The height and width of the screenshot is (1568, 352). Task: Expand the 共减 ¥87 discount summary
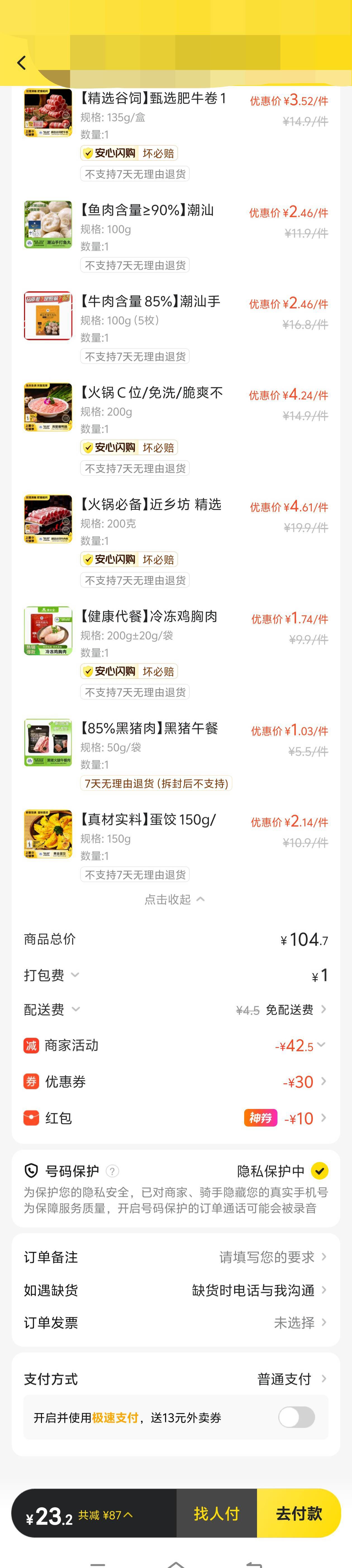(x=105, y=1515)
